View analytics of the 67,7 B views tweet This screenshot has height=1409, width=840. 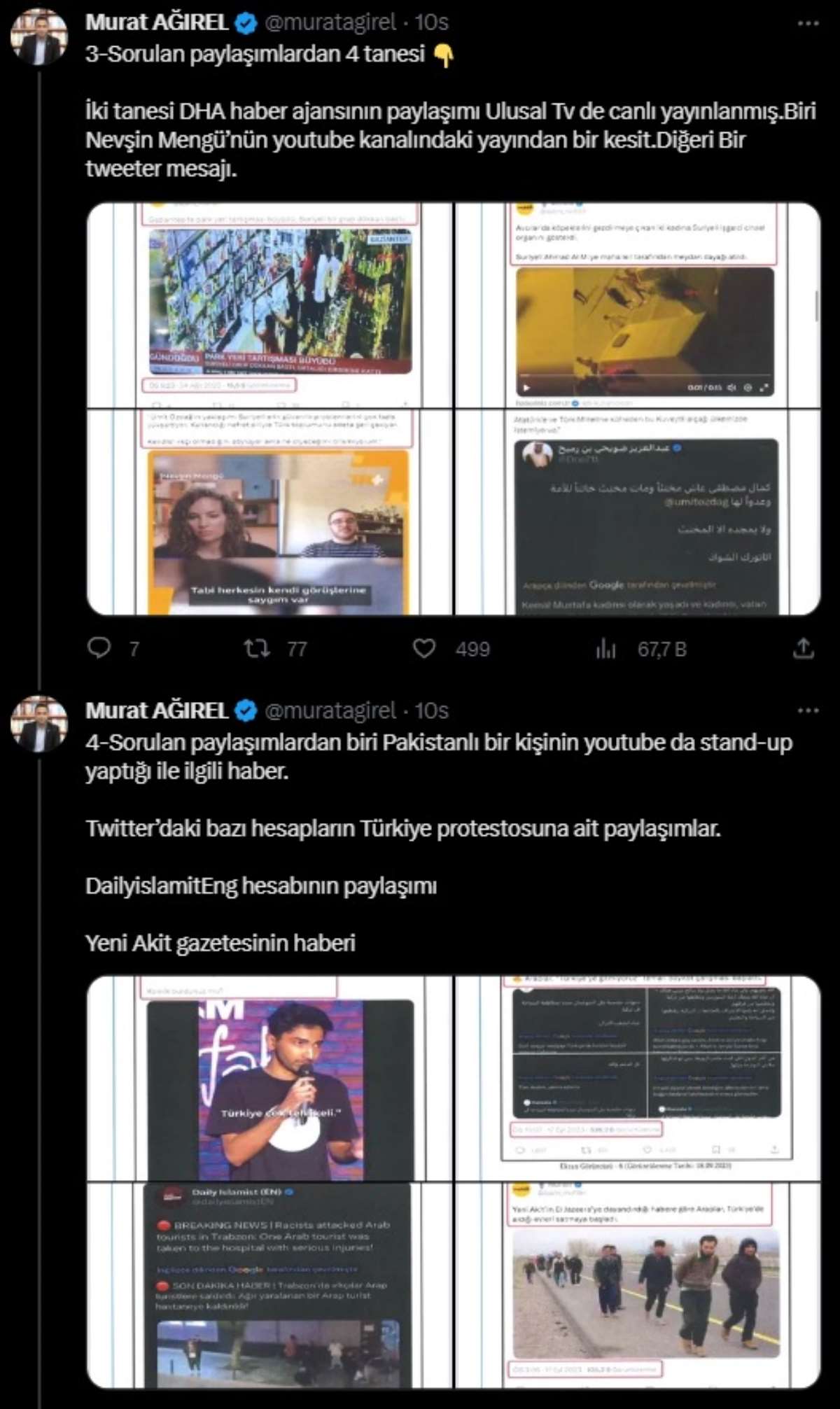coord(606,649)
